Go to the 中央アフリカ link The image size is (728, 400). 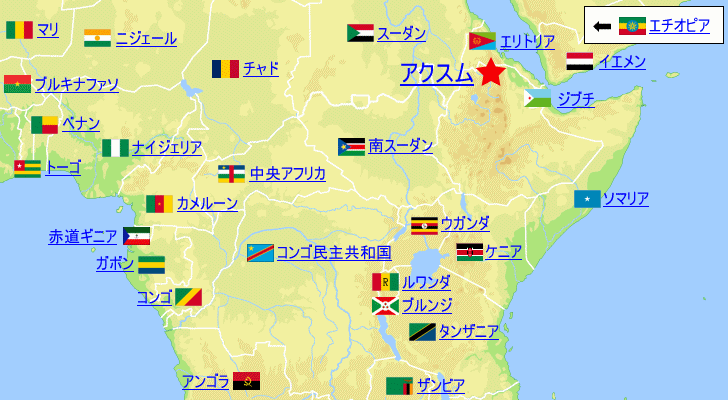[288, 173]
